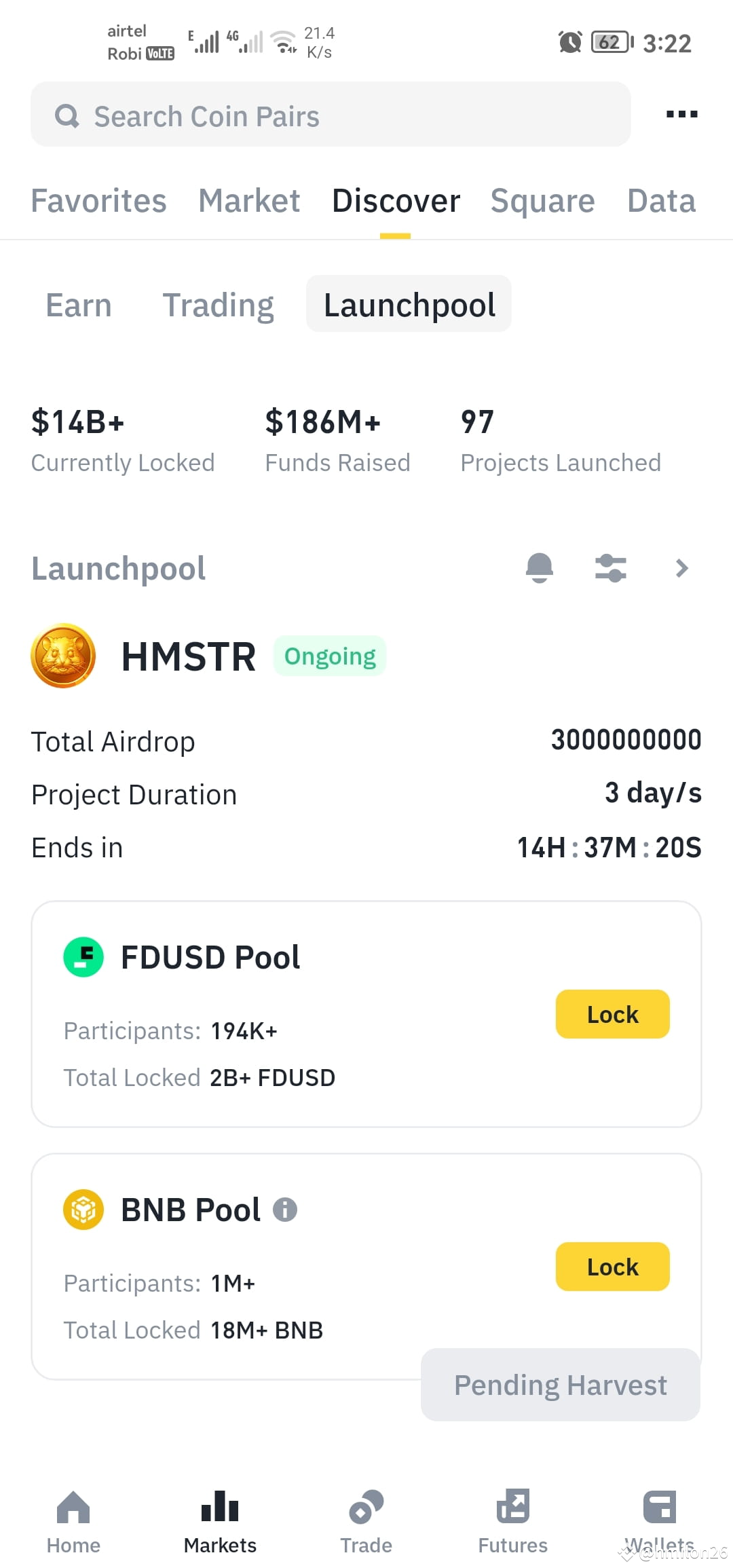Switch to the Square tab
This screenshot has width=733, height=1568.
[542, 200]
